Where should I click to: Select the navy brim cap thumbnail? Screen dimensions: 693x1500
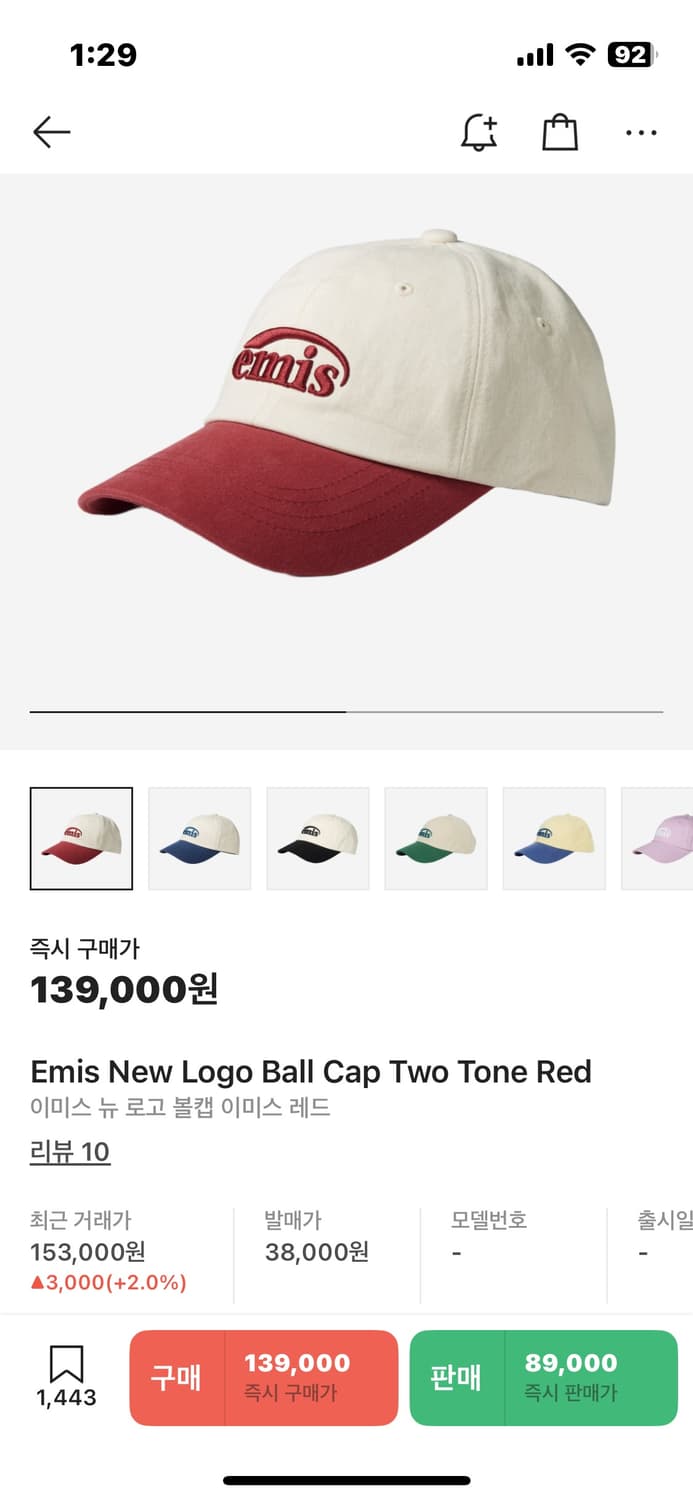pos(200,839)
